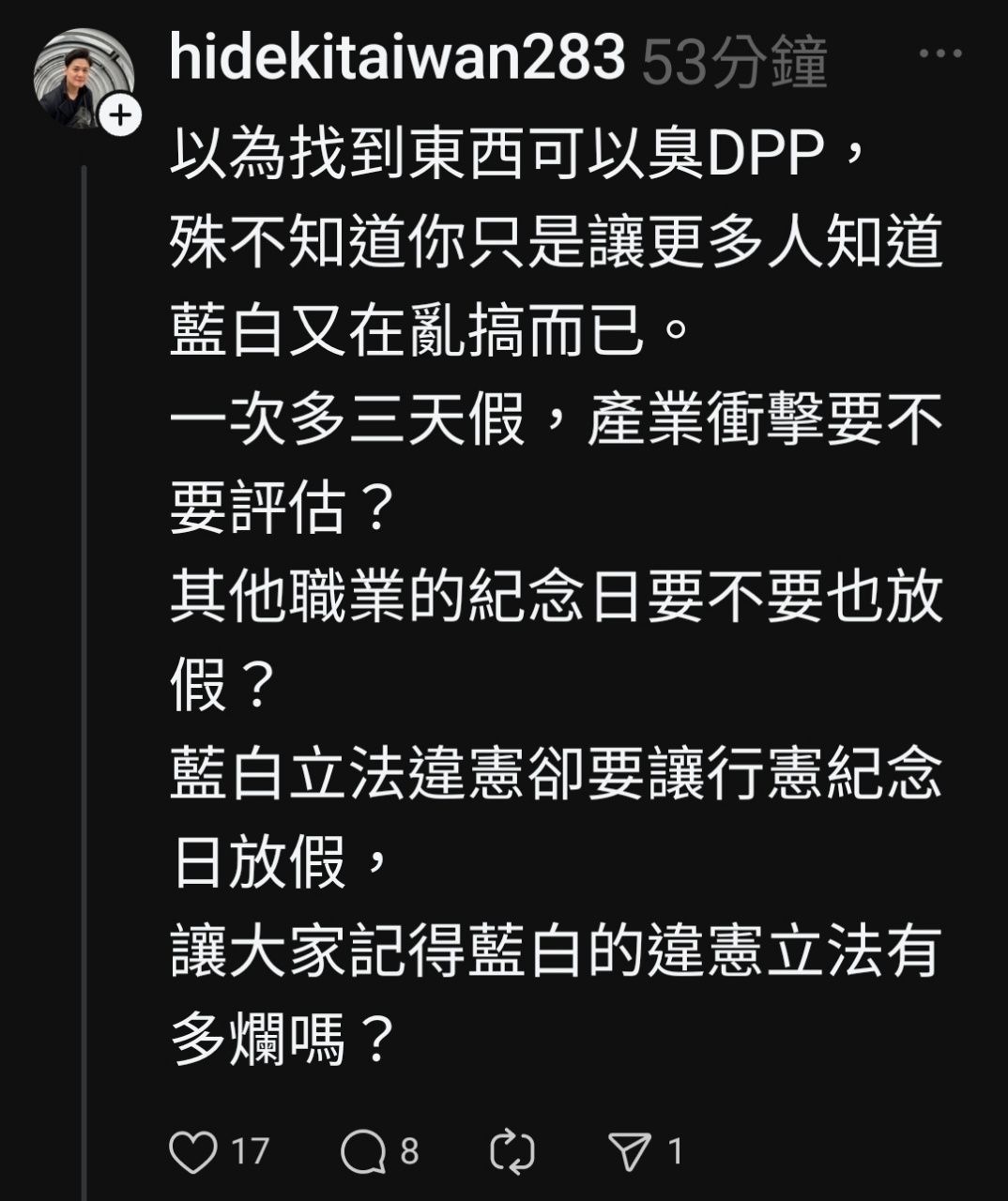Open comments on this post

(x=363, y=1151)
